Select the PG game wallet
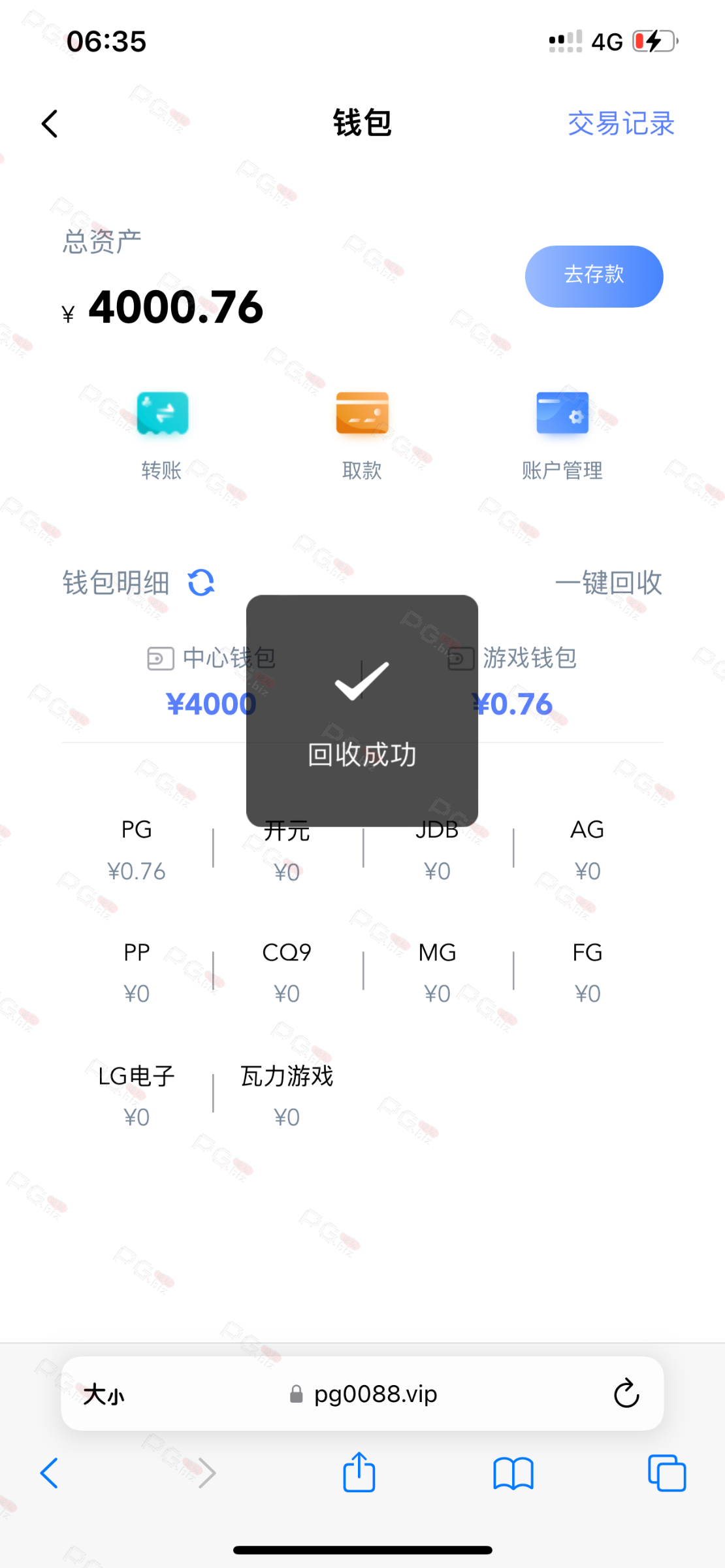This screenshot has height=1568, width=725. [x=137, y=849]
